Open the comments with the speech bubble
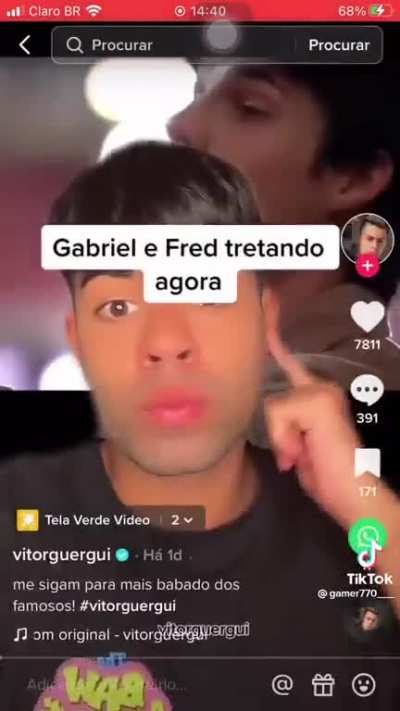This screenshot has height=711, width=400. [367, 390]
